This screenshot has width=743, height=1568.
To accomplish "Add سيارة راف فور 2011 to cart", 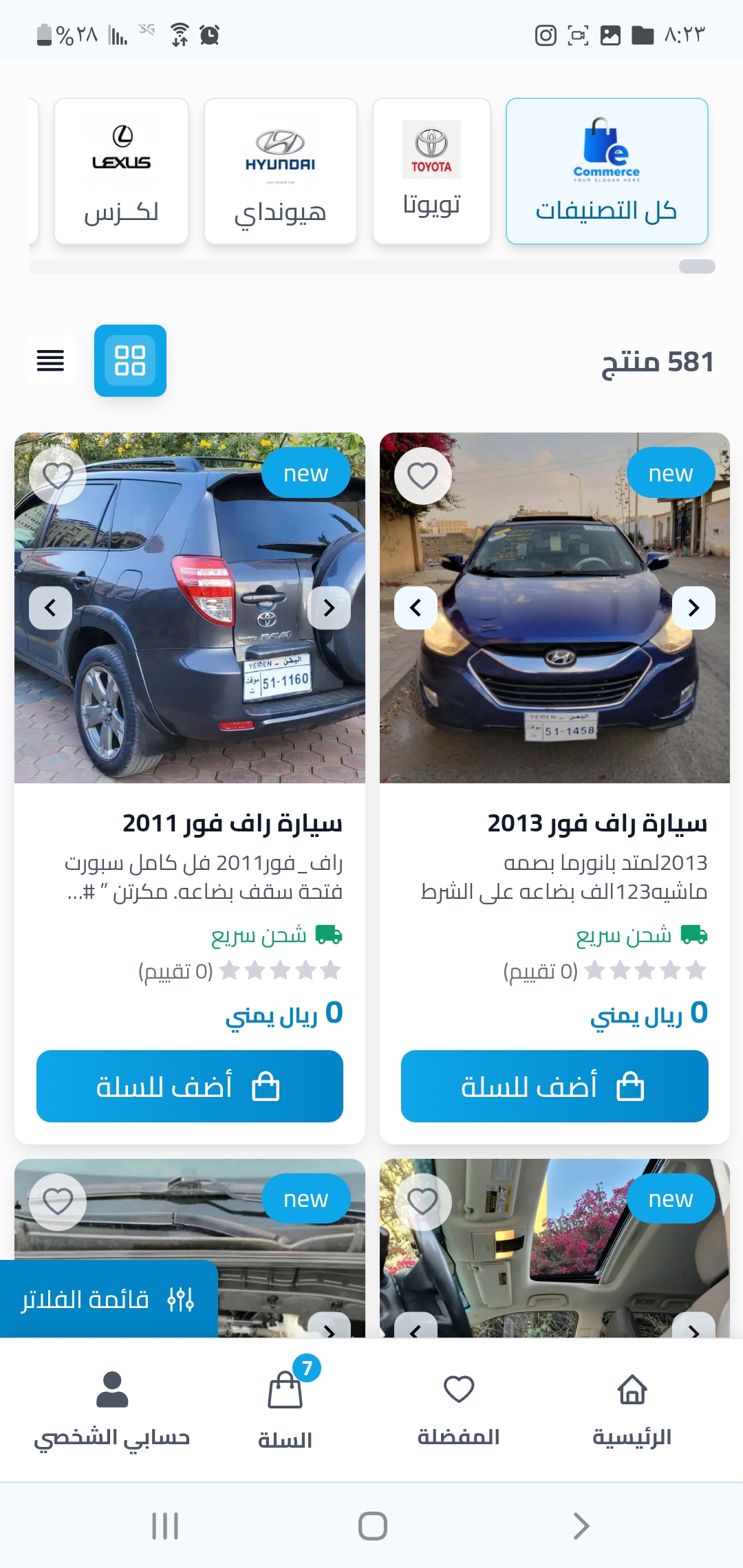I will pyautogui.click(x=190, y=1086).
